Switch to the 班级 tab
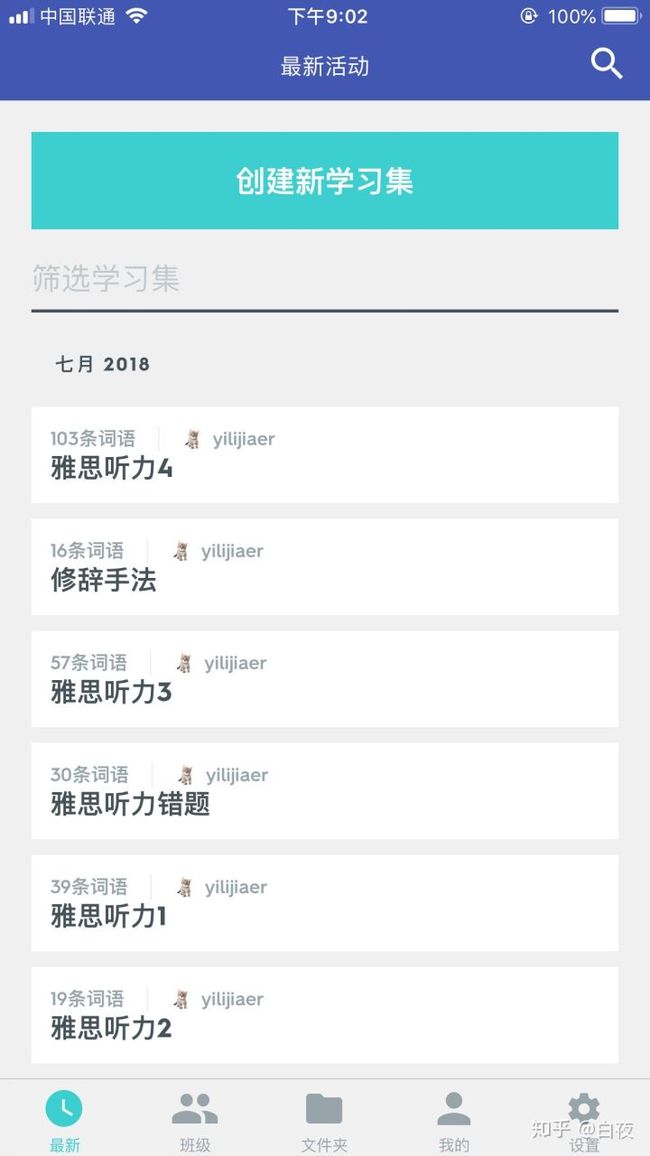The height and width of the screenshot is (1156, 650). tap(195, 1121)
